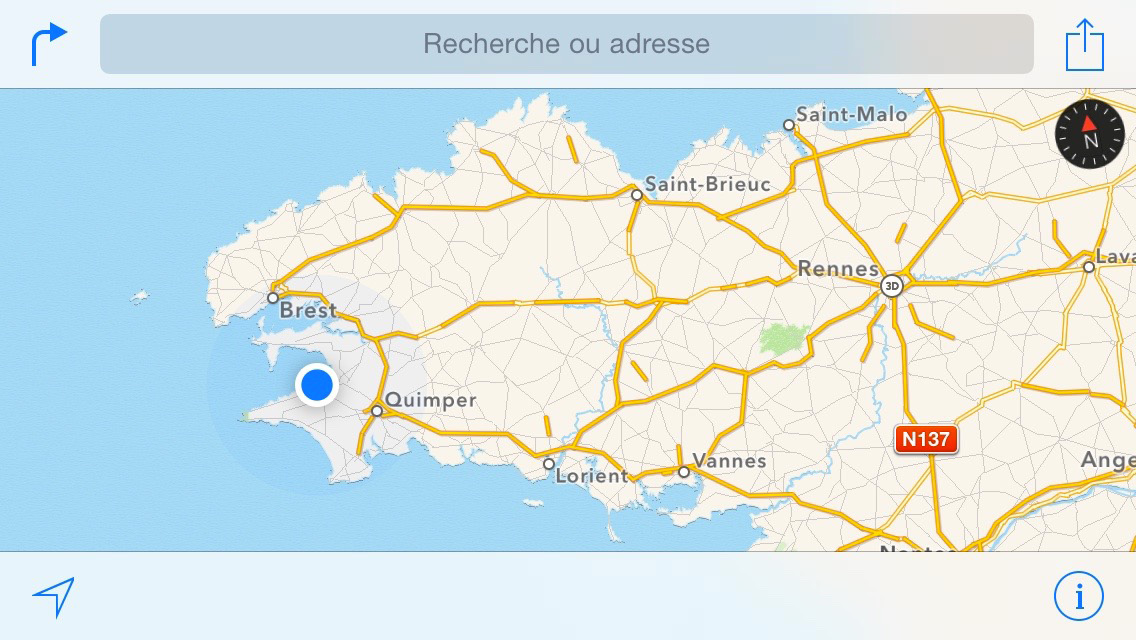
Task: Open the 3D flyover badge at Rennes
Action: coord(891,286)
